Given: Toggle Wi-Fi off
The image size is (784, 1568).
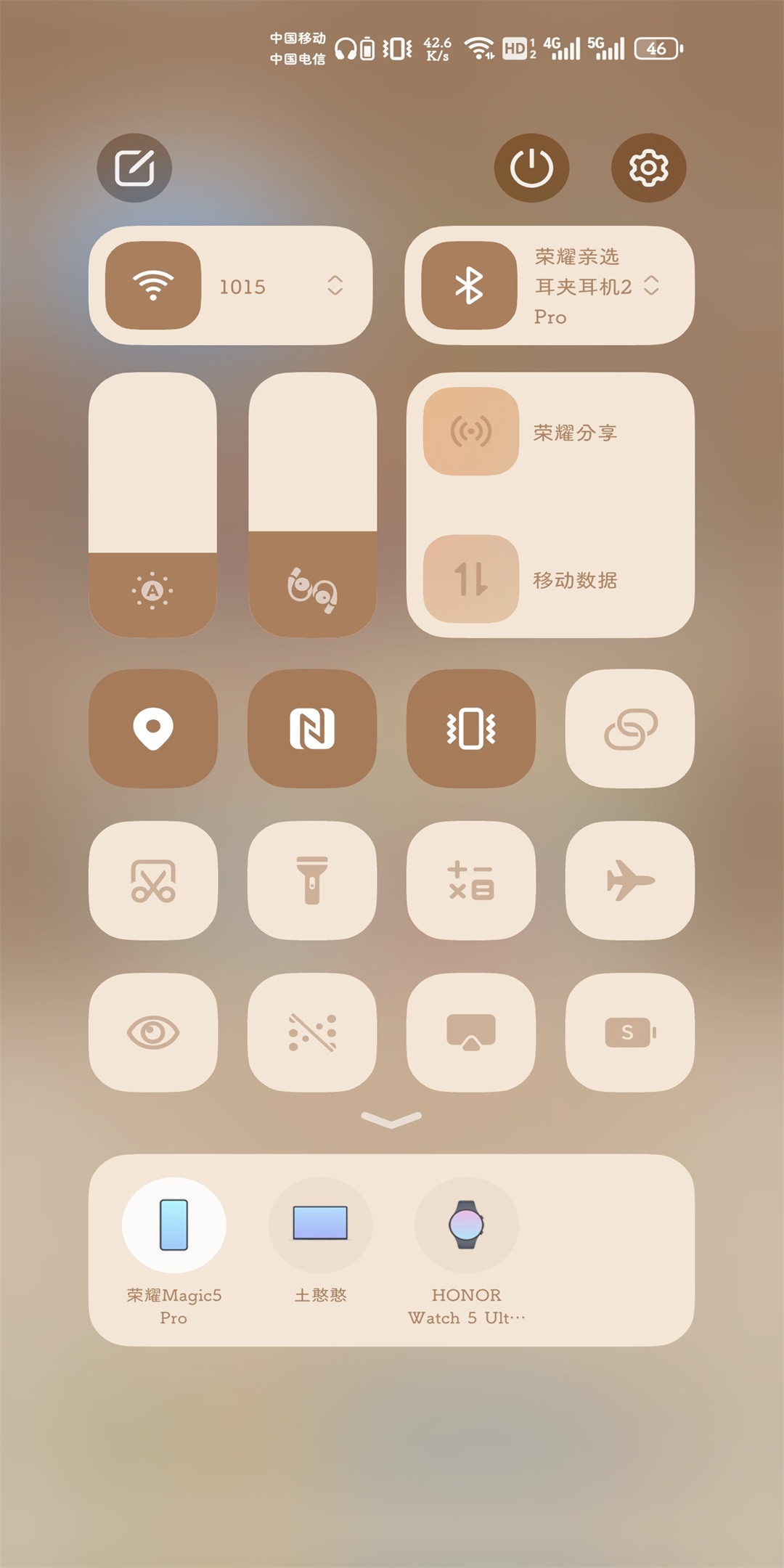Looking at the screenshot, I should tap(153, 285).
